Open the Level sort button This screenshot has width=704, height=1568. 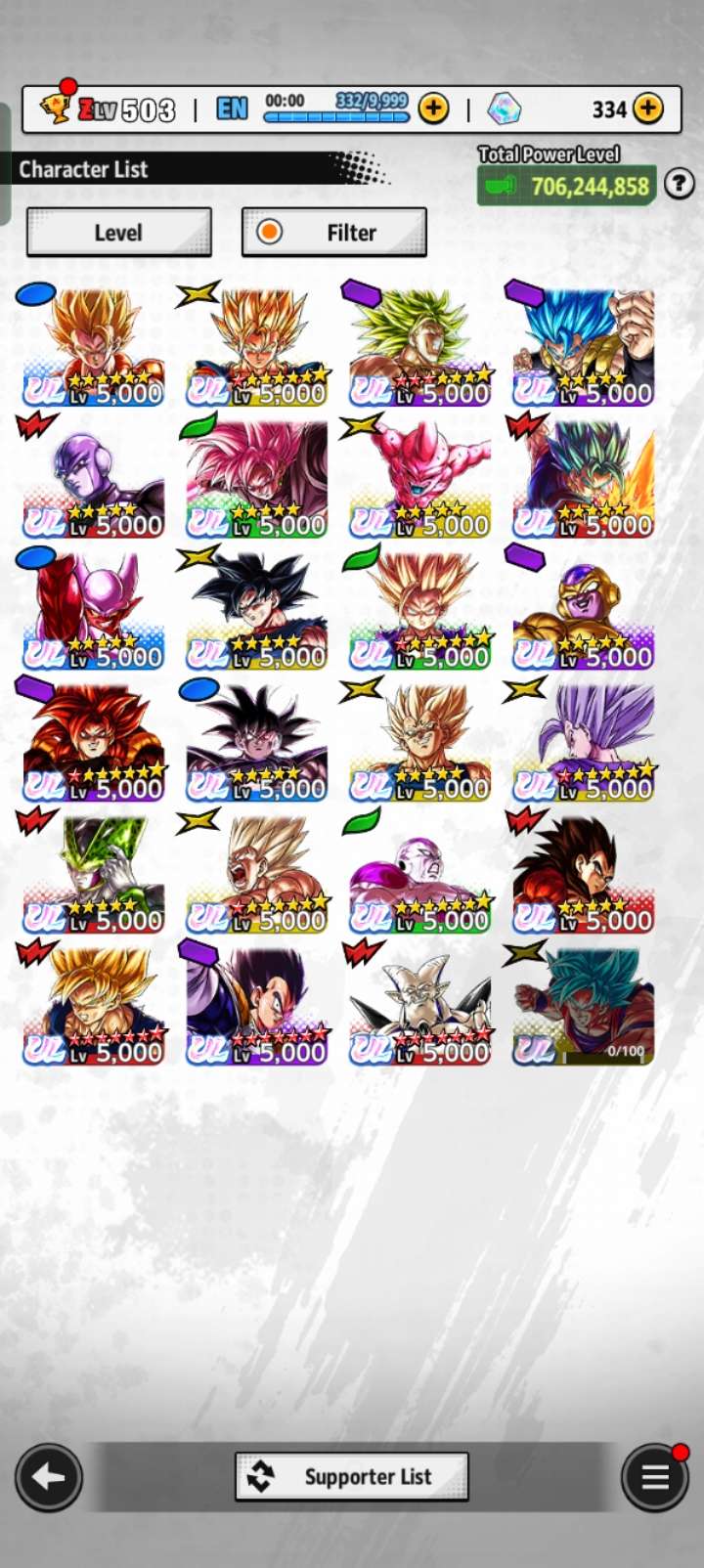click(x=118, y=233)
